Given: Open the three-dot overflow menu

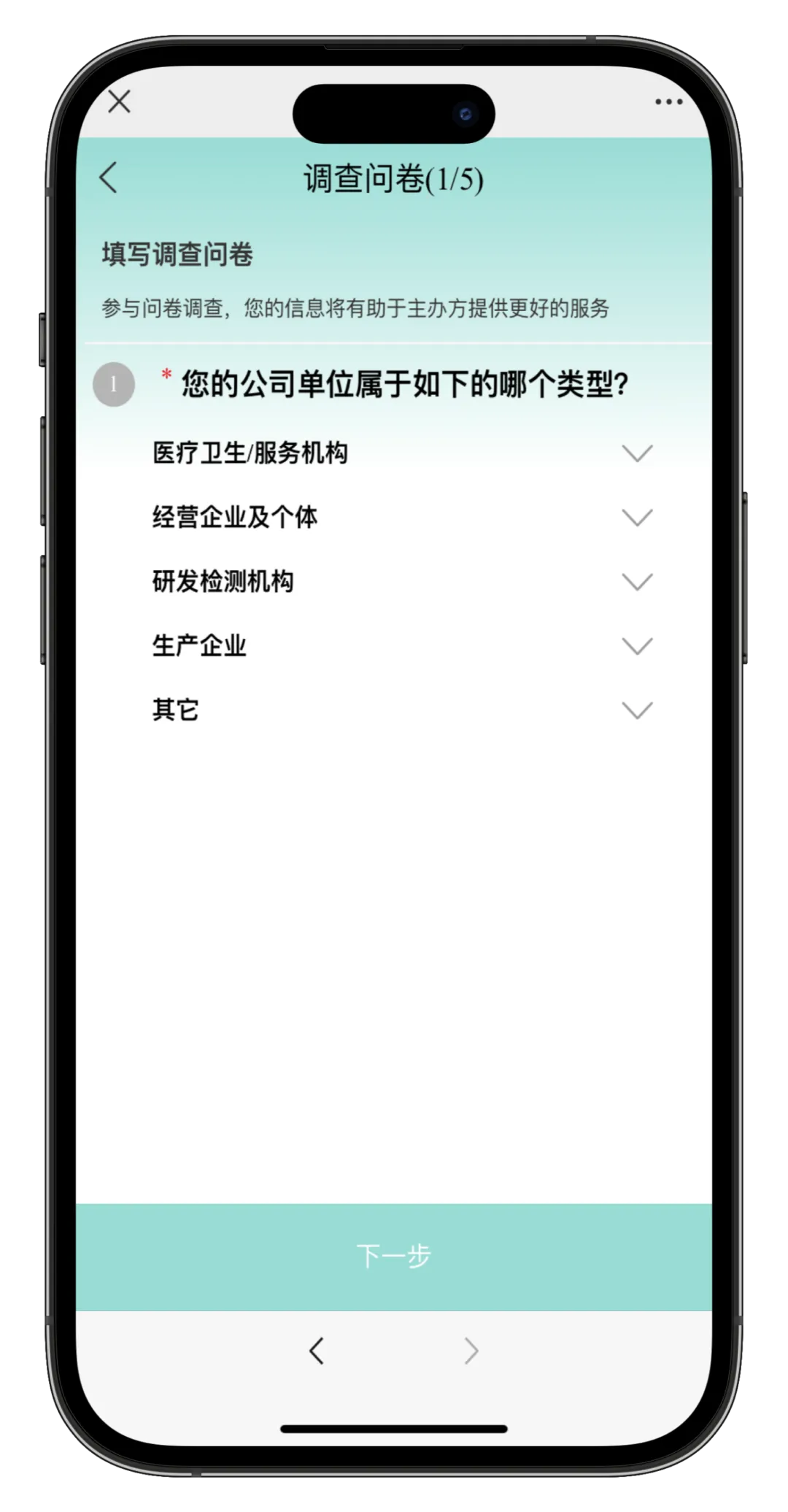Looking at the screenshot, I should [x=668, y=102].
